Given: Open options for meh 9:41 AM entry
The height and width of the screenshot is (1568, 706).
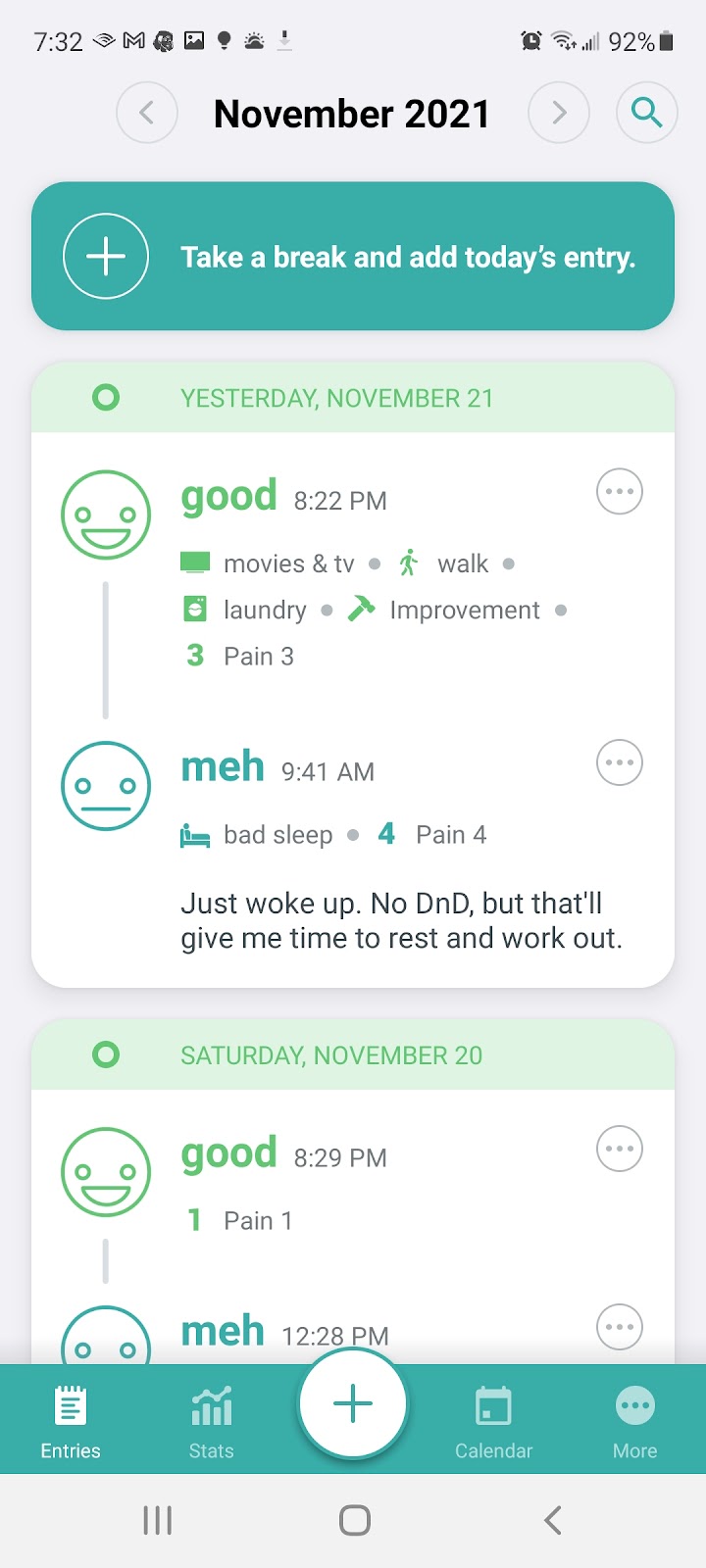Looking at the screenshot, I should (x=620, y=762).
